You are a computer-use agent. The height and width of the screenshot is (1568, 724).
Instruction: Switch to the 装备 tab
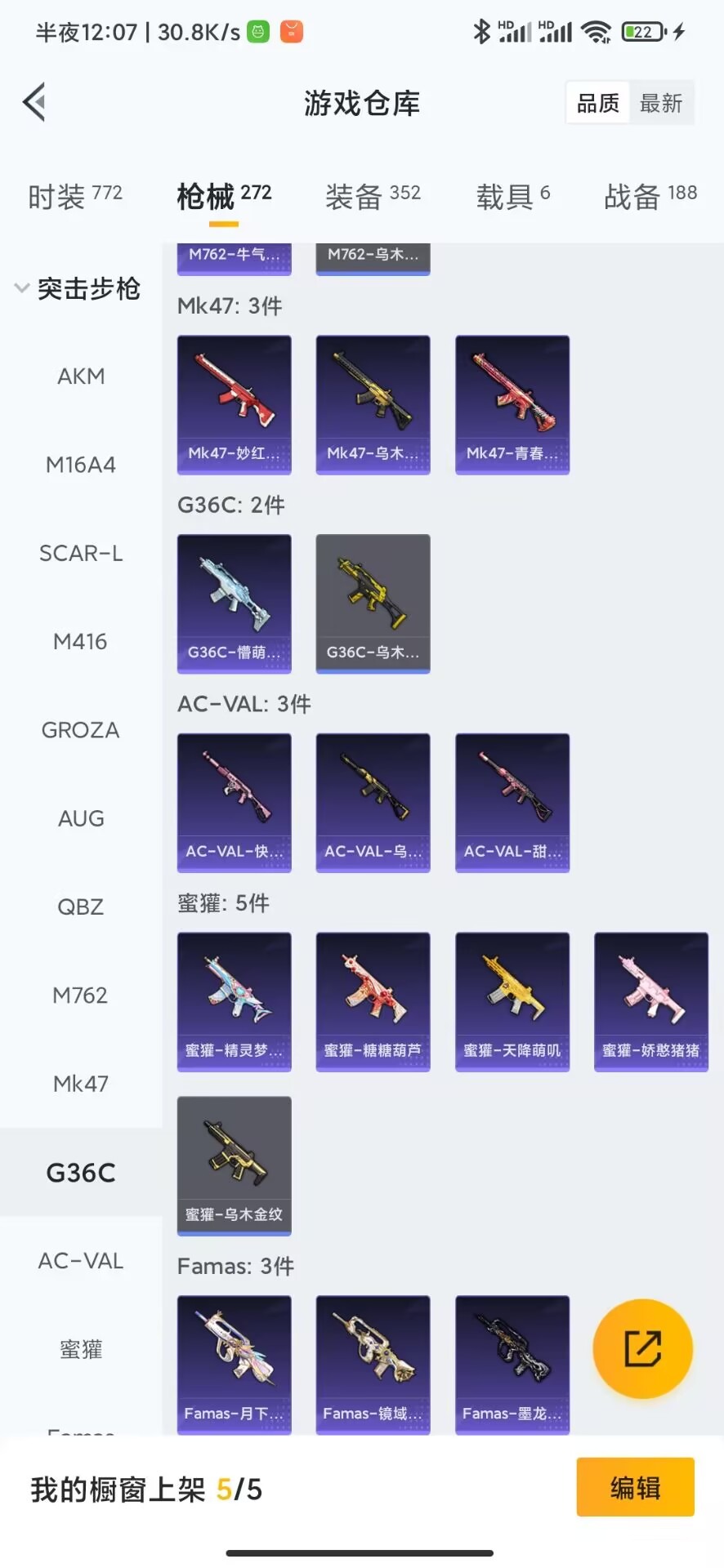point(373,196)
